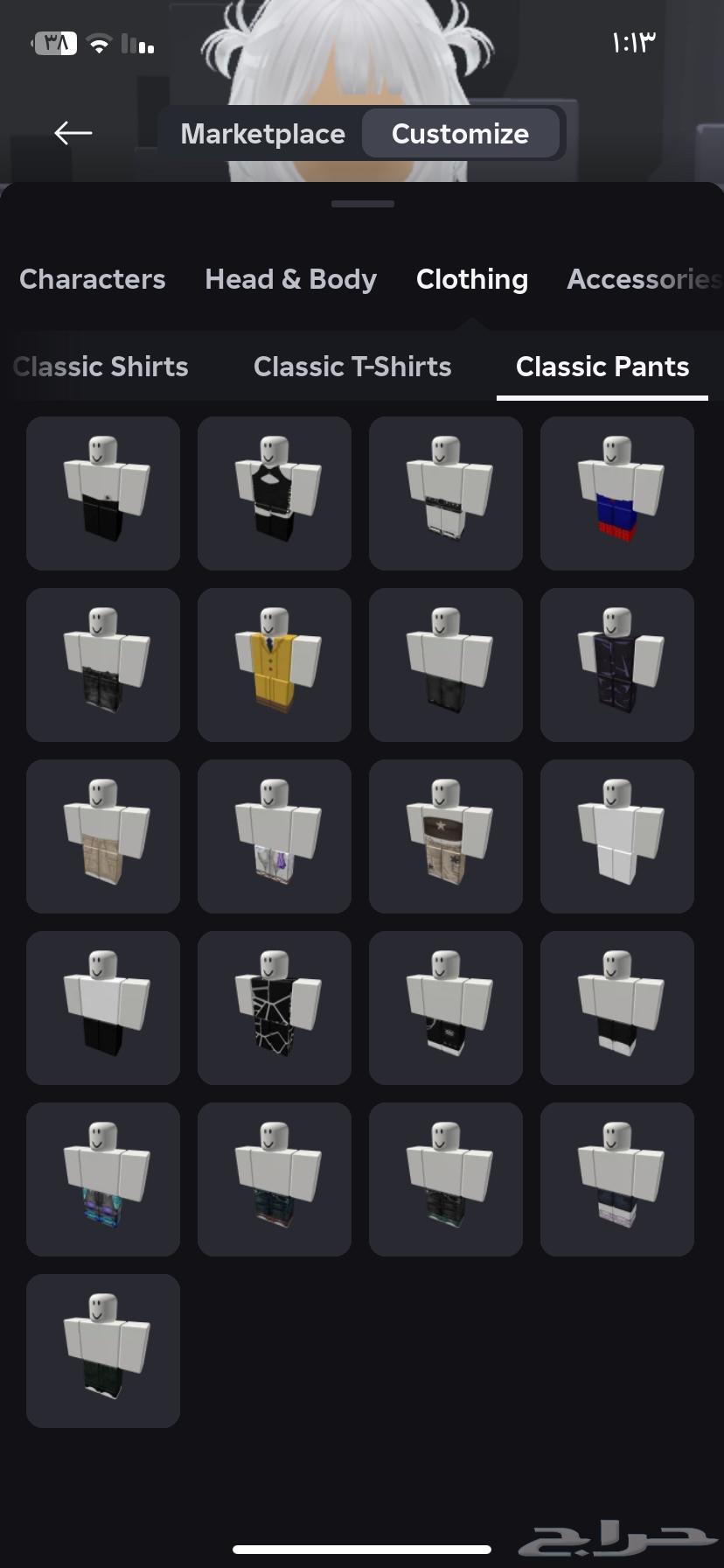
Task: Equip the blue and red pants
Action: click(617, 493)
